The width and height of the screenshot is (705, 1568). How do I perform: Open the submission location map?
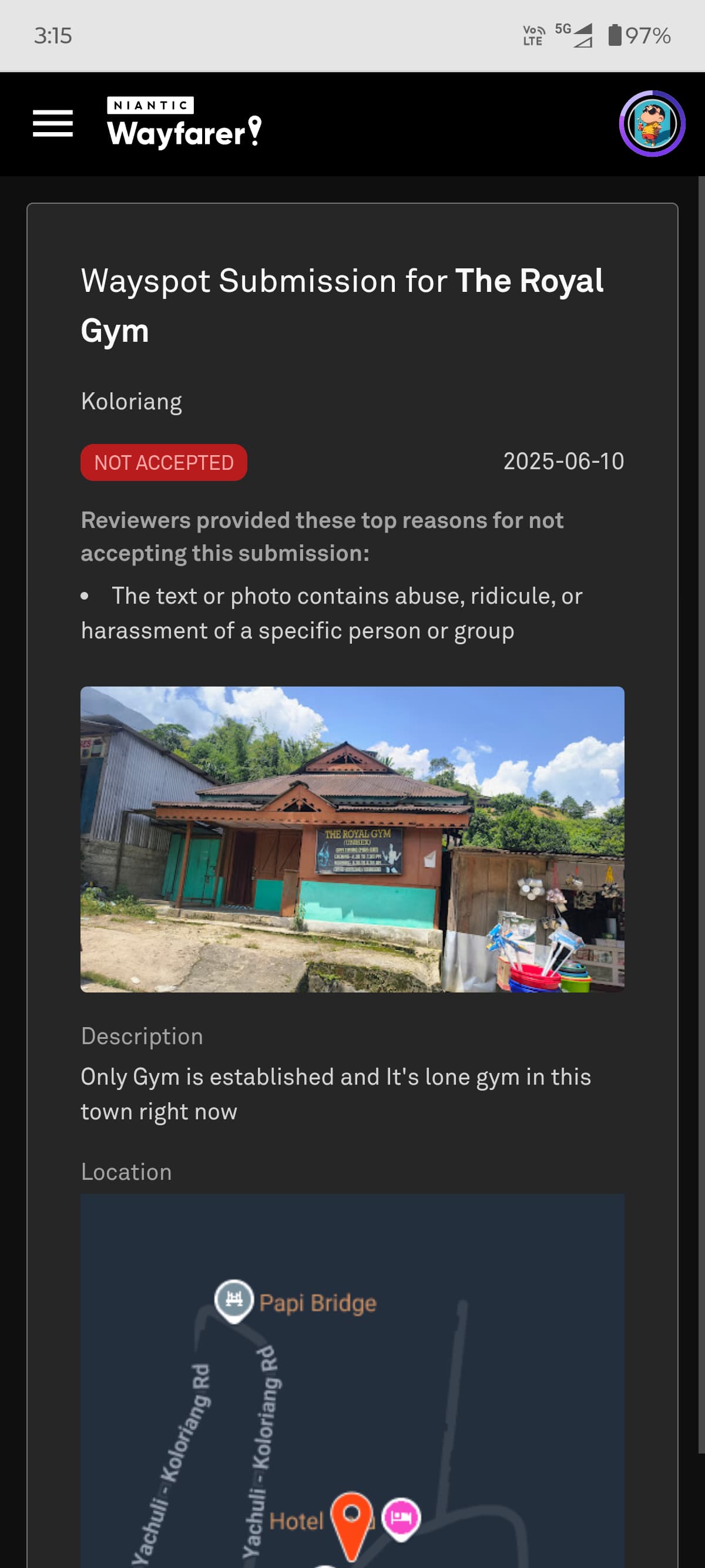coord(352,1381)
